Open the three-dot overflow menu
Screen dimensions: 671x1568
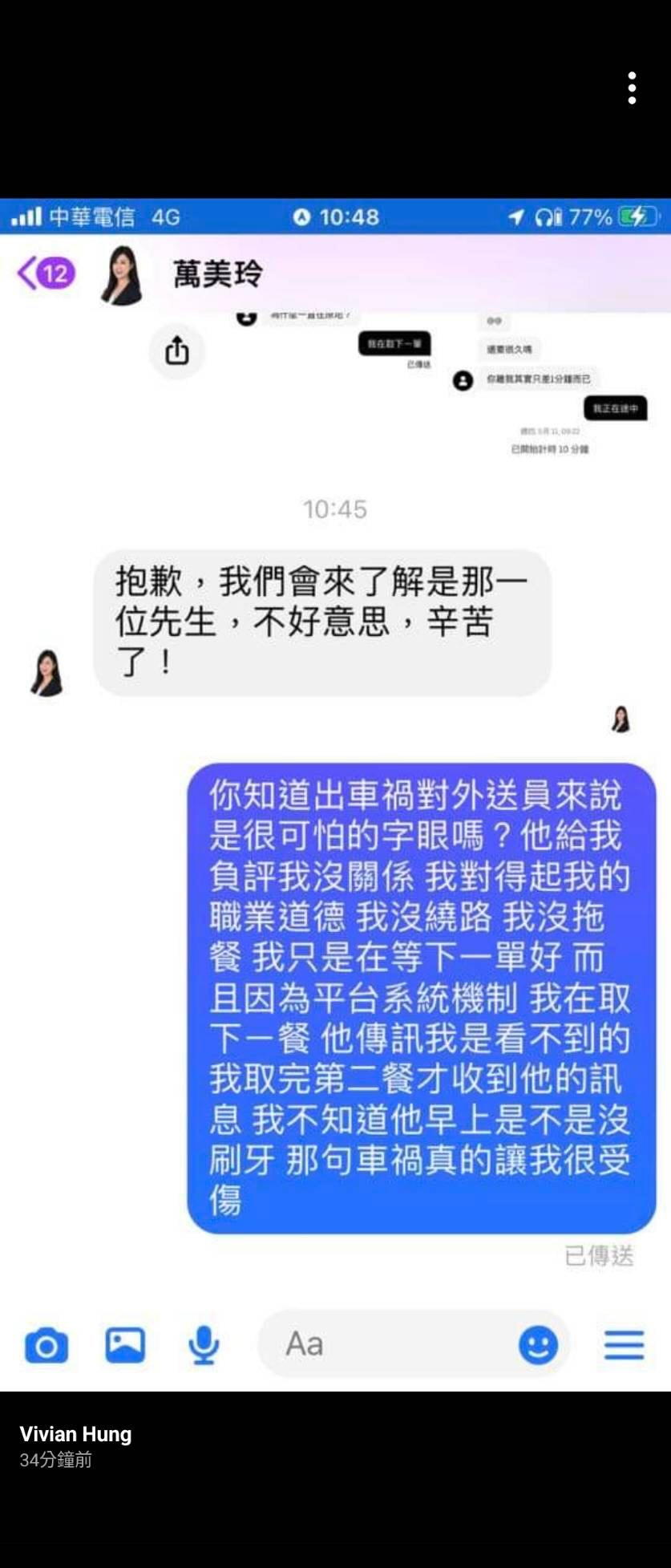[633, 88]
